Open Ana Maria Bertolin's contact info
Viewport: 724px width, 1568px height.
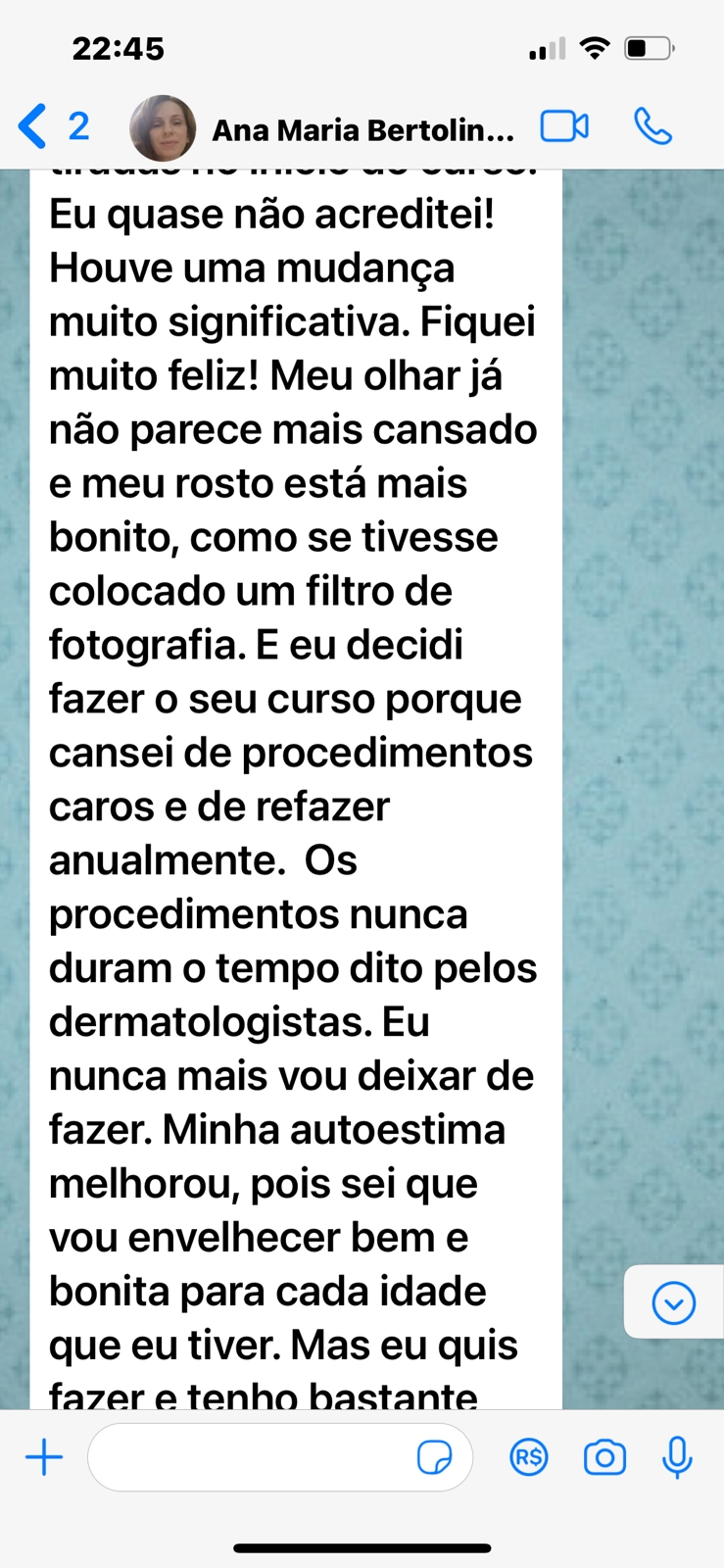(x=362, y=129)
